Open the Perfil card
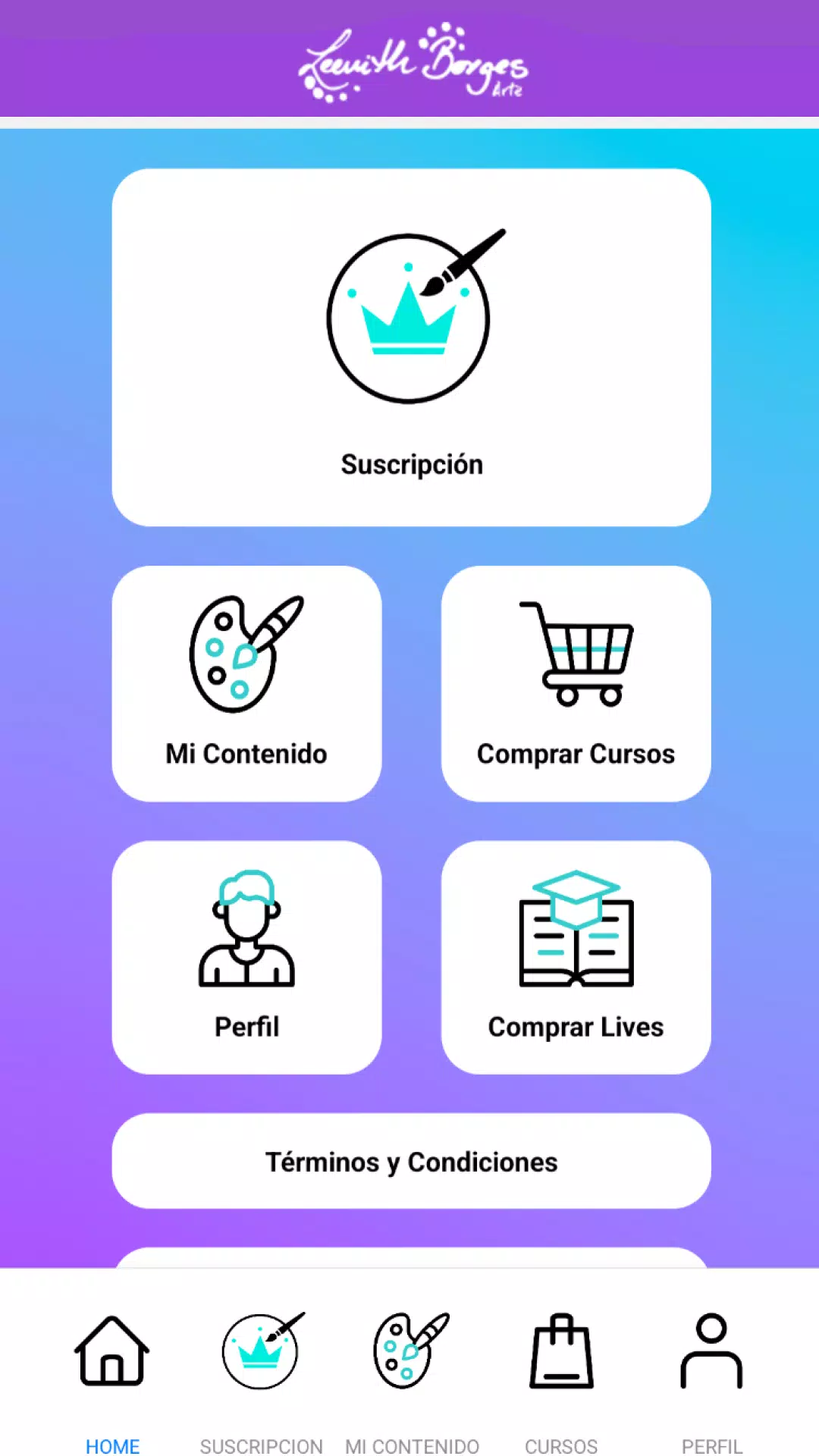819x1456 pixels. (246, 957)
